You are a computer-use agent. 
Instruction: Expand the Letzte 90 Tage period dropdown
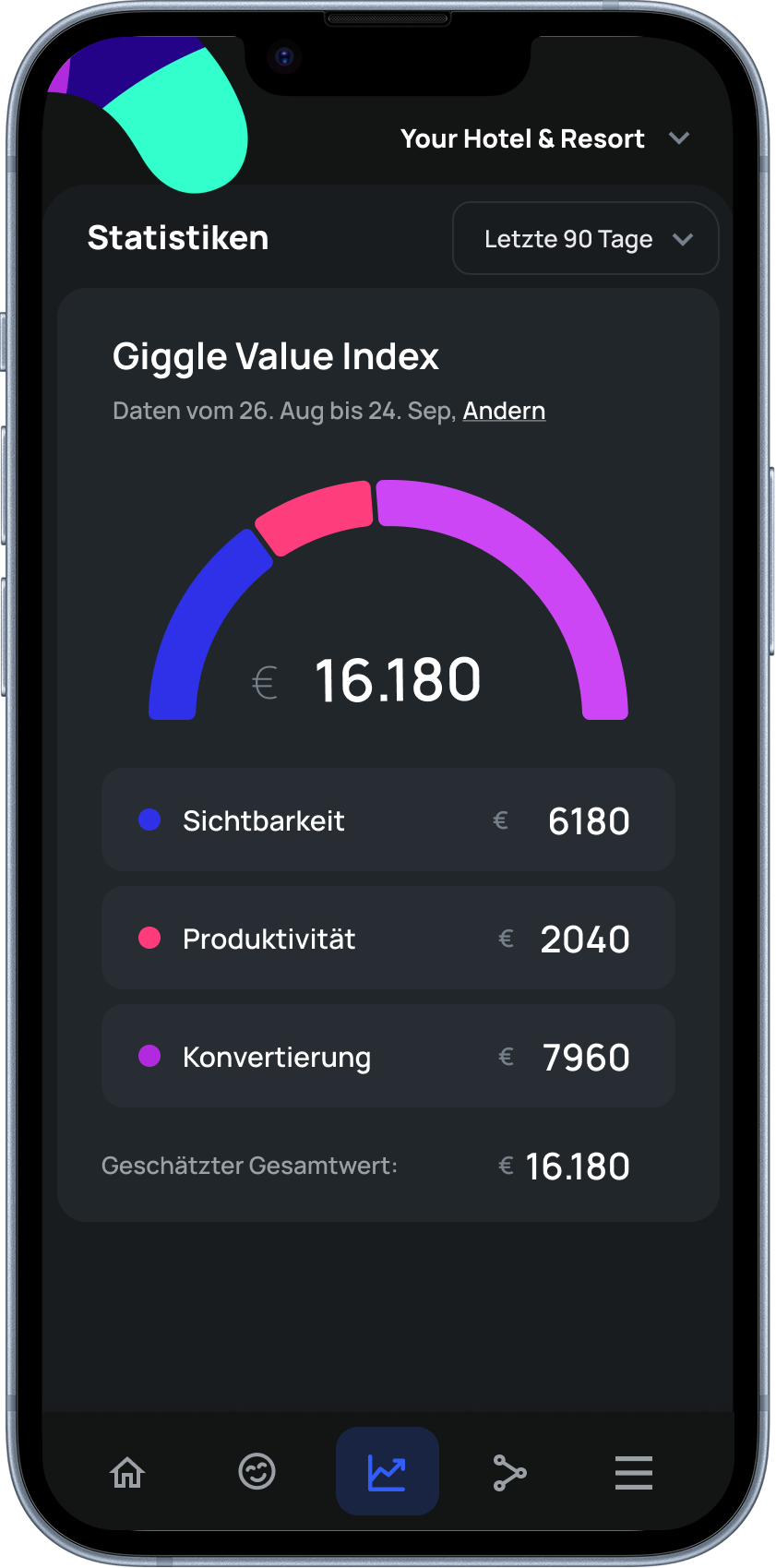click(585, 239)
